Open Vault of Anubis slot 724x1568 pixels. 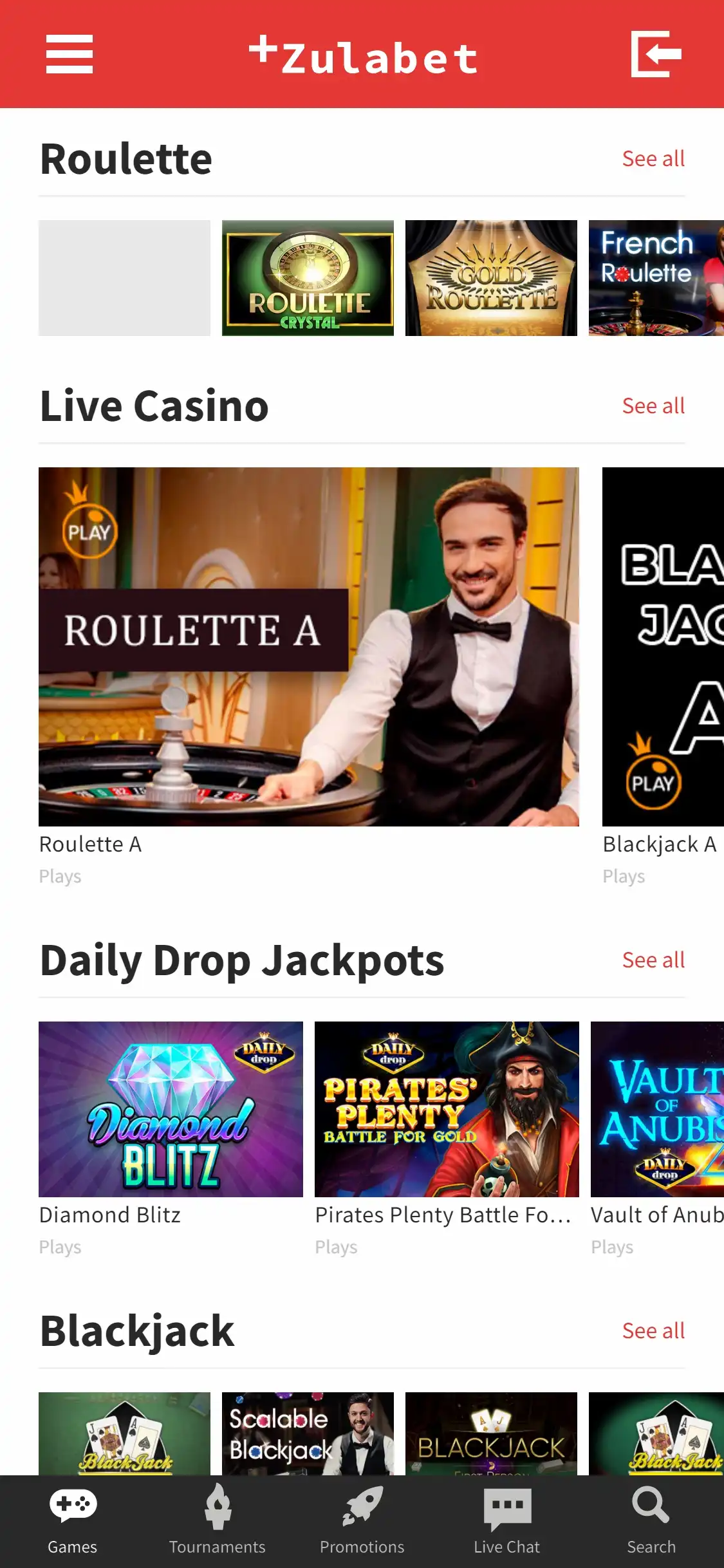656,1109
